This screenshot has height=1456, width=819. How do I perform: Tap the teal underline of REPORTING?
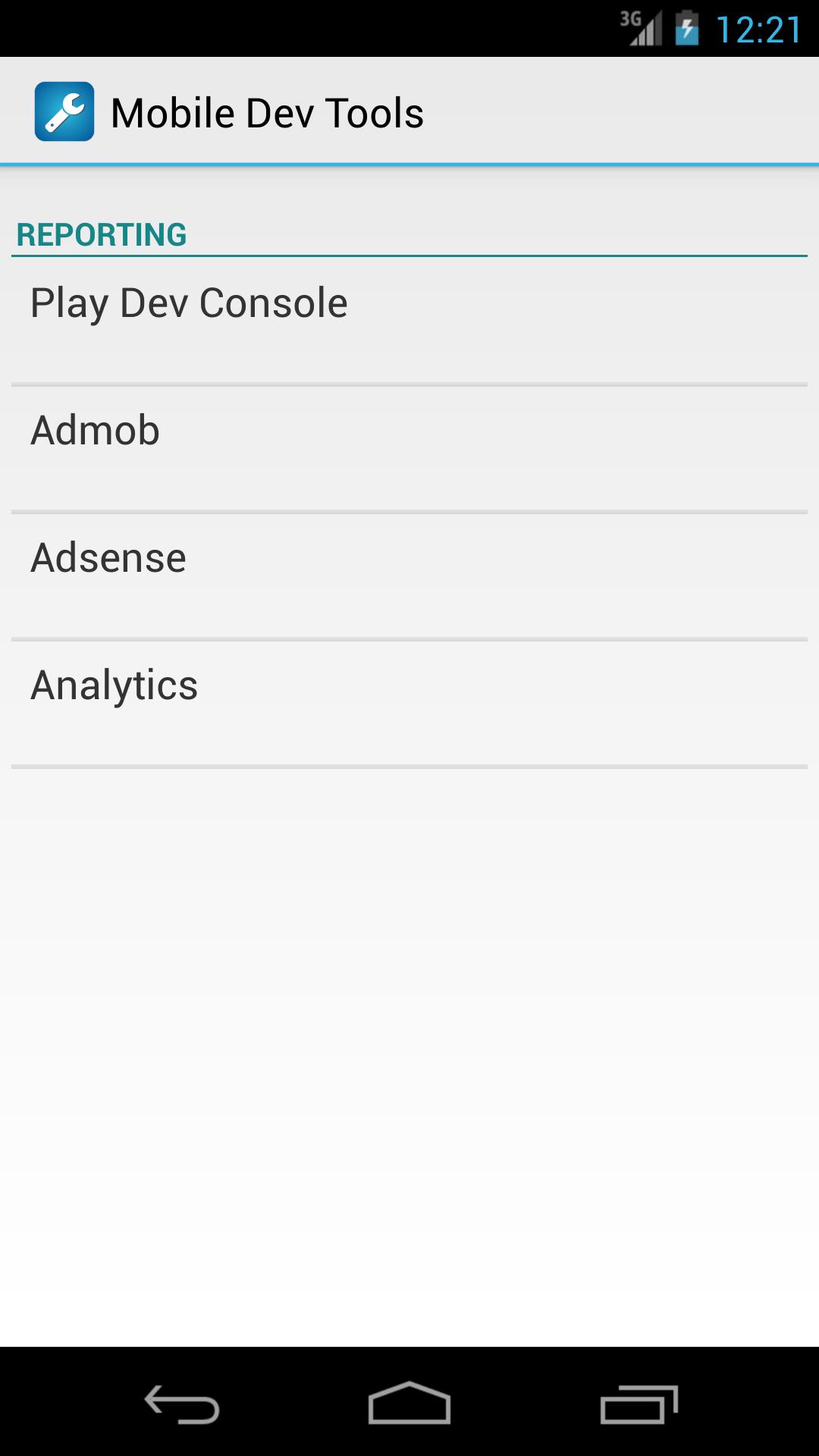click(409, 256)
